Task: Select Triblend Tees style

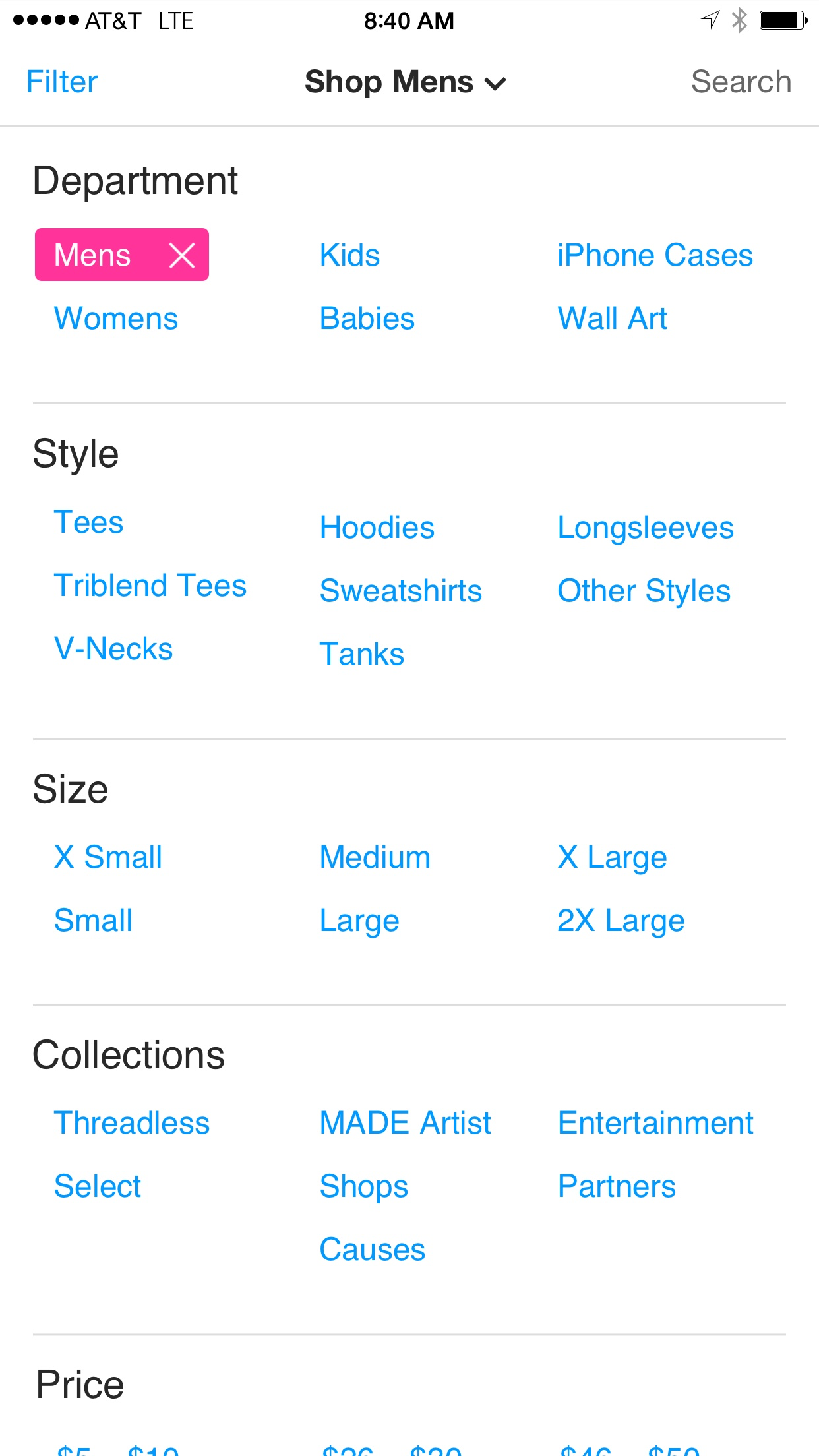Action: pyautogui.click(x=150, y=586)
